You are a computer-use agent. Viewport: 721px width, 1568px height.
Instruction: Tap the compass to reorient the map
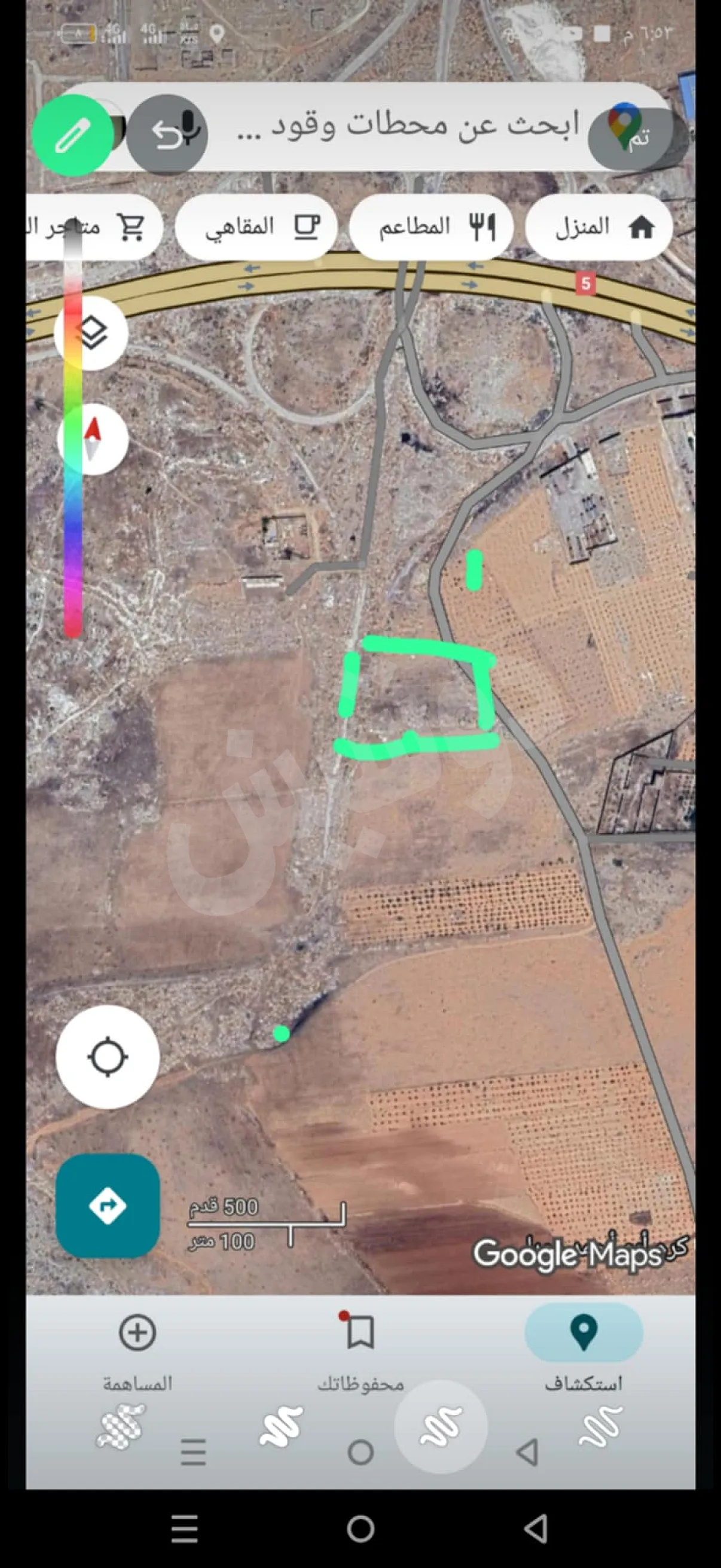pos(93,439)
